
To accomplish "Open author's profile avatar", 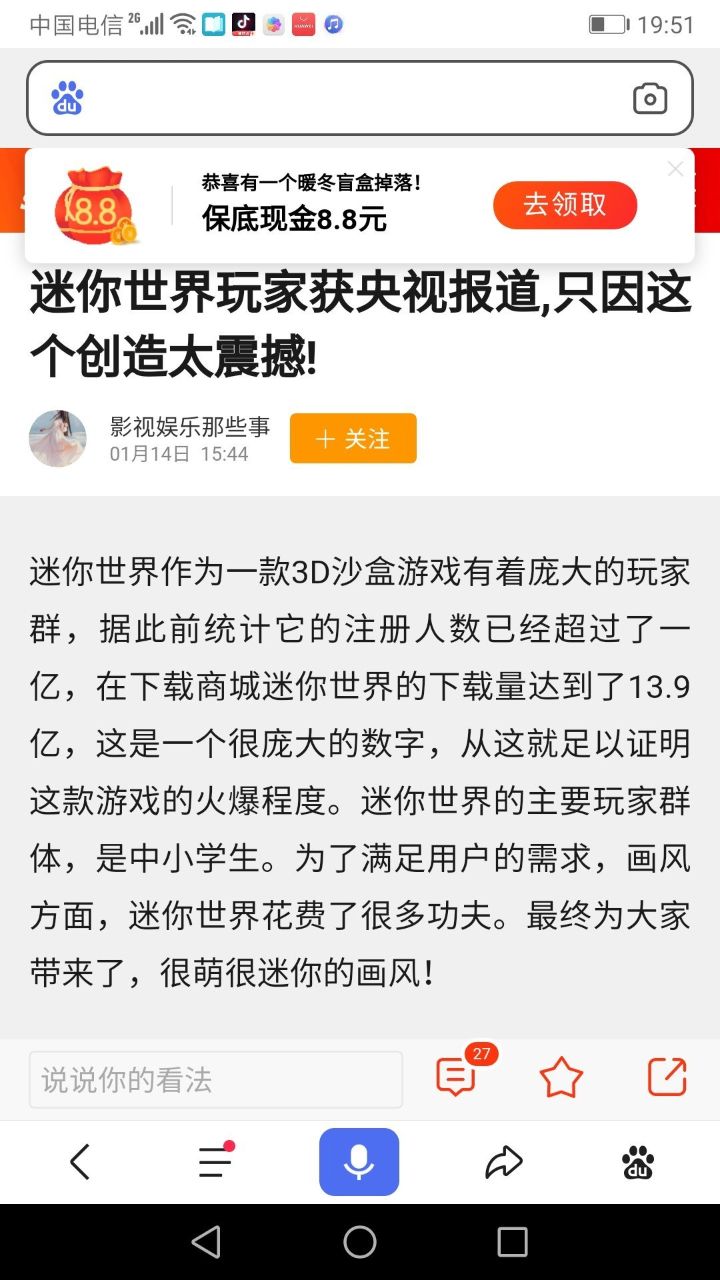I will pyautogui.click(x=58, y=439).
